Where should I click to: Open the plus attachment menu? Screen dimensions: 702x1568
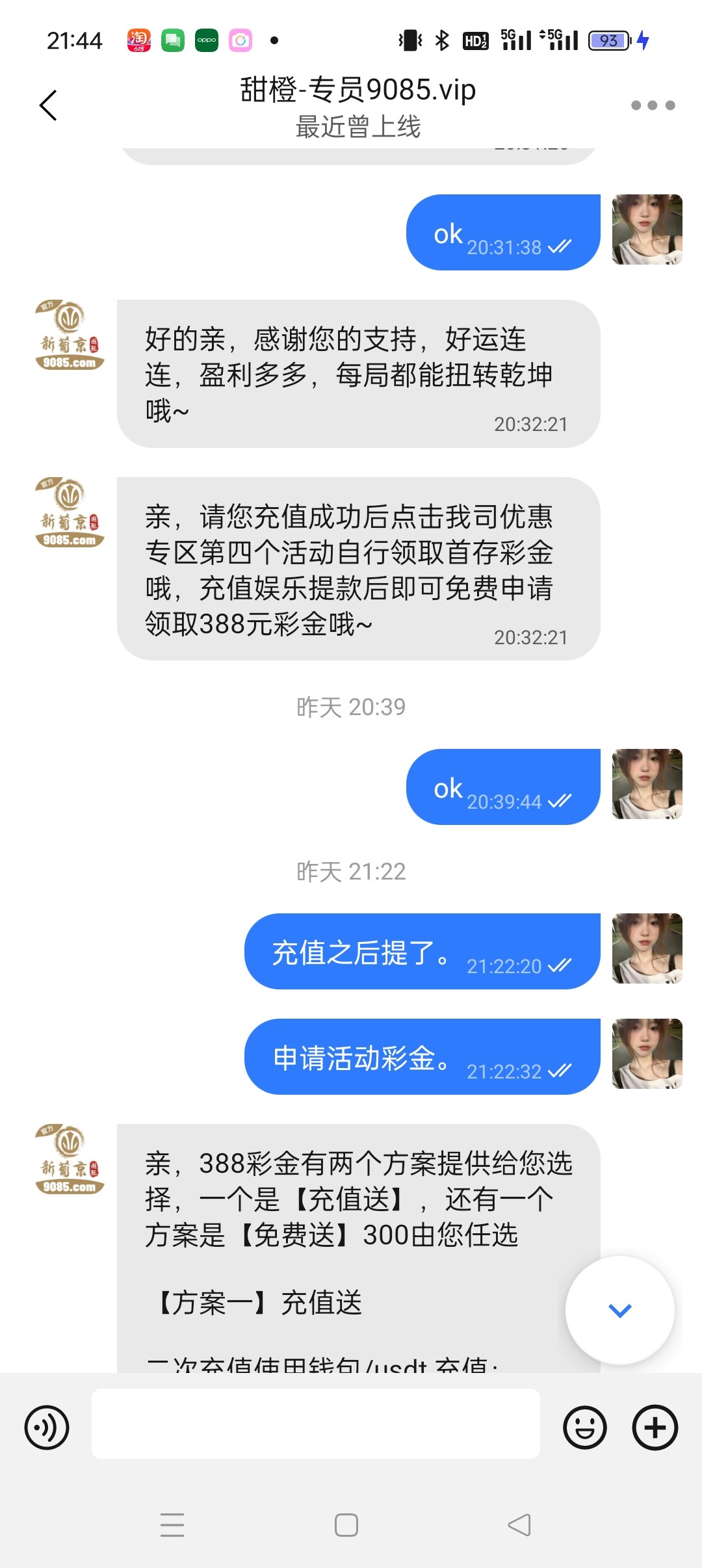[655, 1428]
